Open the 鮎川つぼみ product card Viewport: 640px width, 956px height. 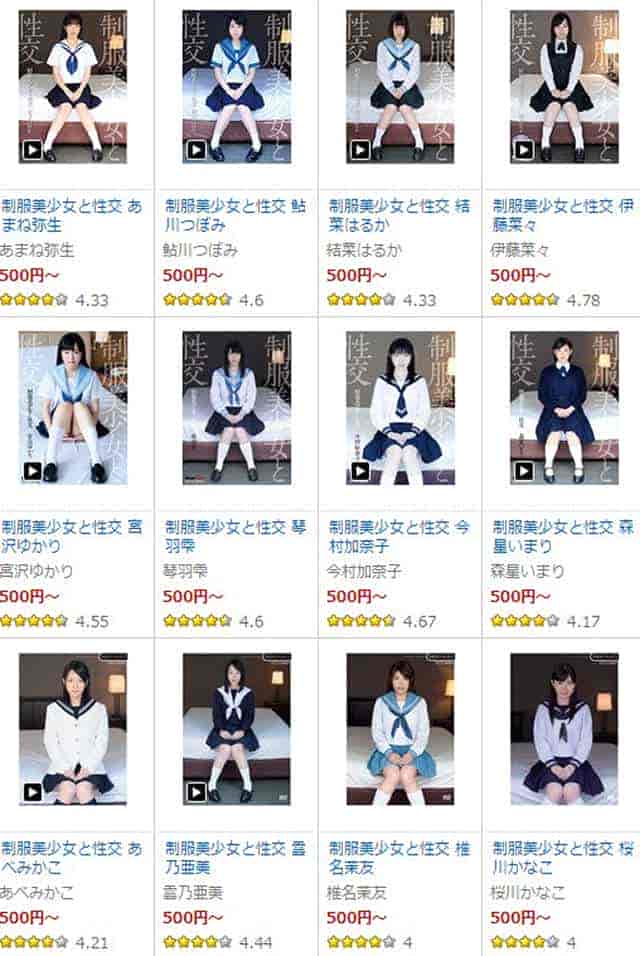click(x=235, y=214)
